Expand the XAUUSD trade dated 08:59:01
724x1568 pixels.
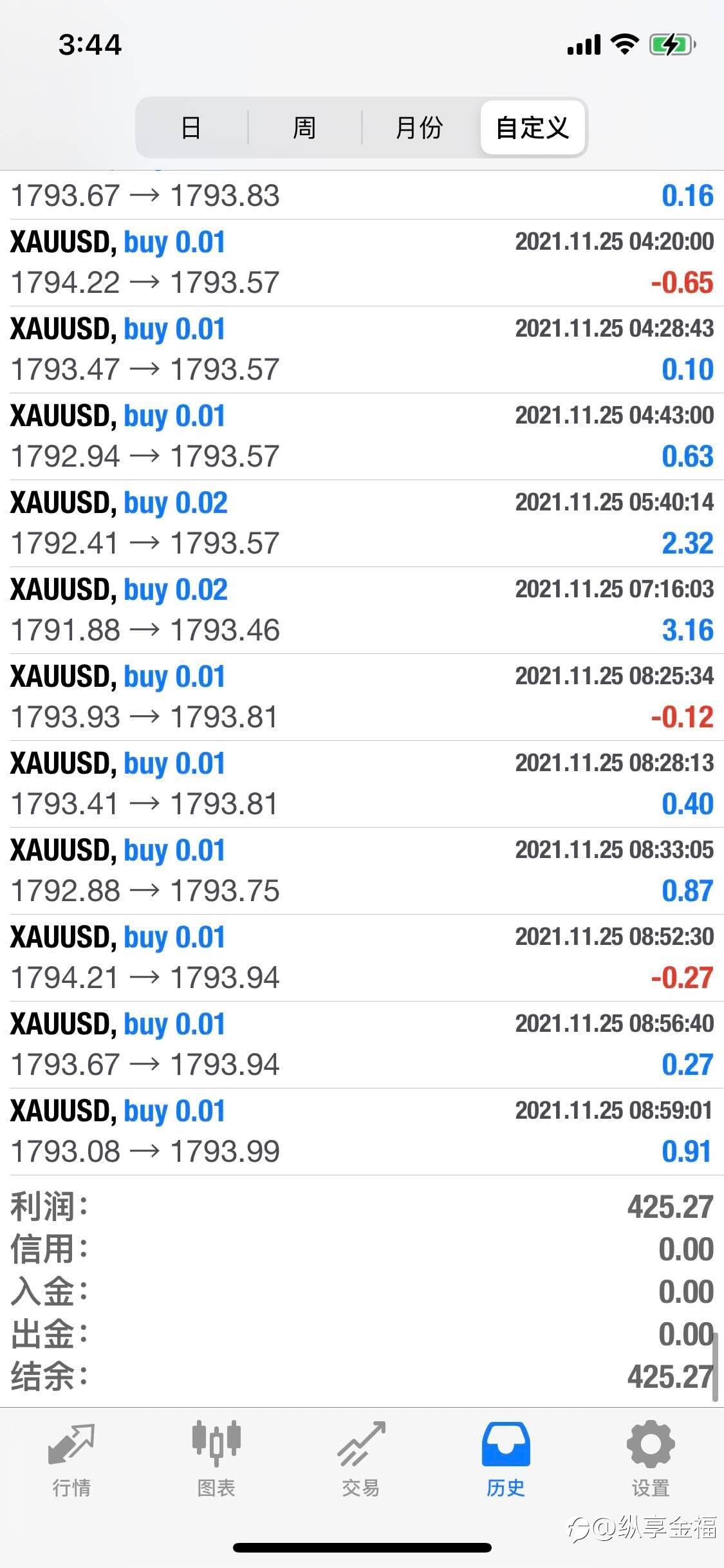[362, 1132]
